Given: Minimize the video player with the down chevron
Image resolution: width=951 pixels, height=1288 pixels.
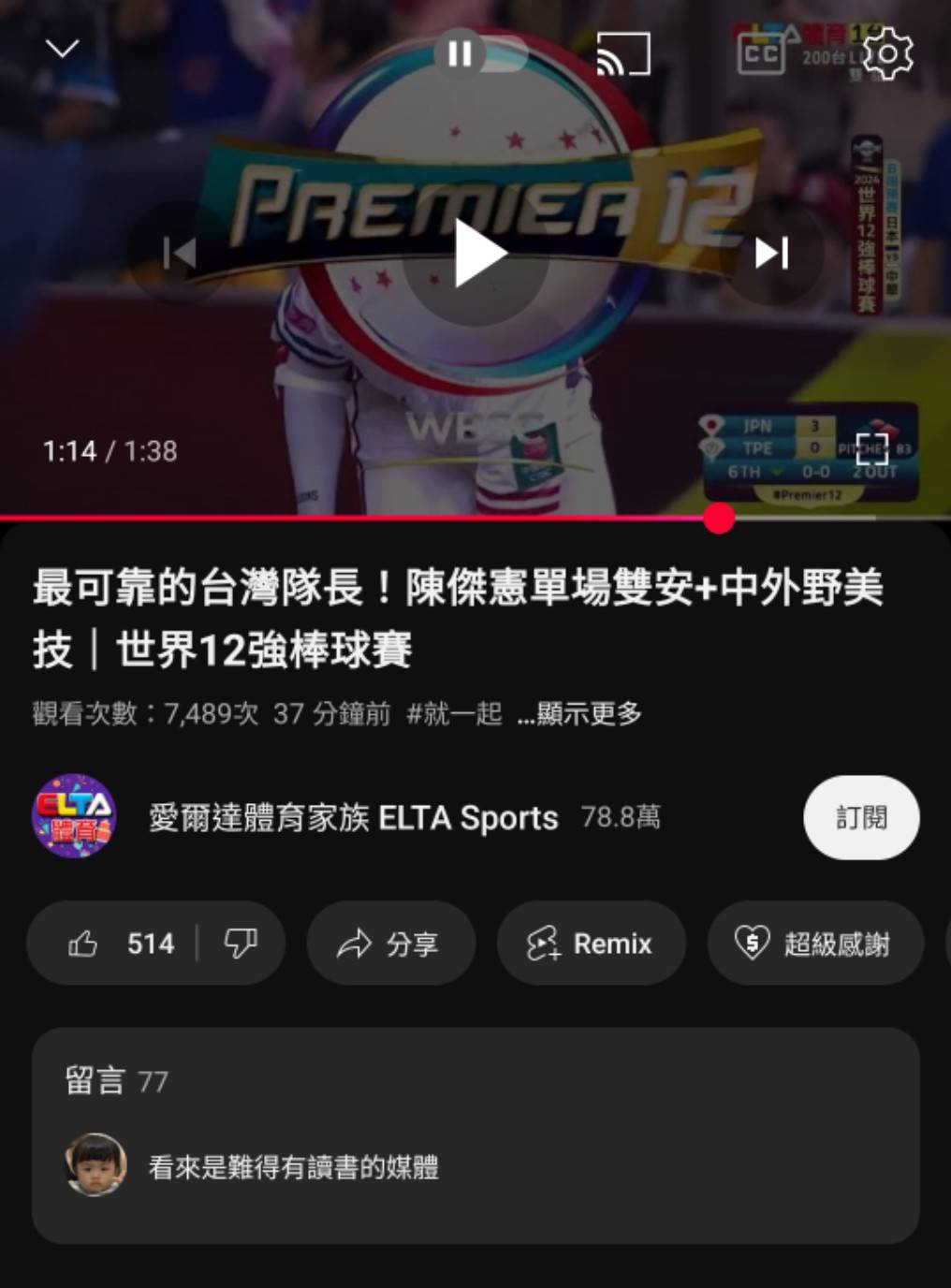Looking at the screenshot, I should pos(63,49).
